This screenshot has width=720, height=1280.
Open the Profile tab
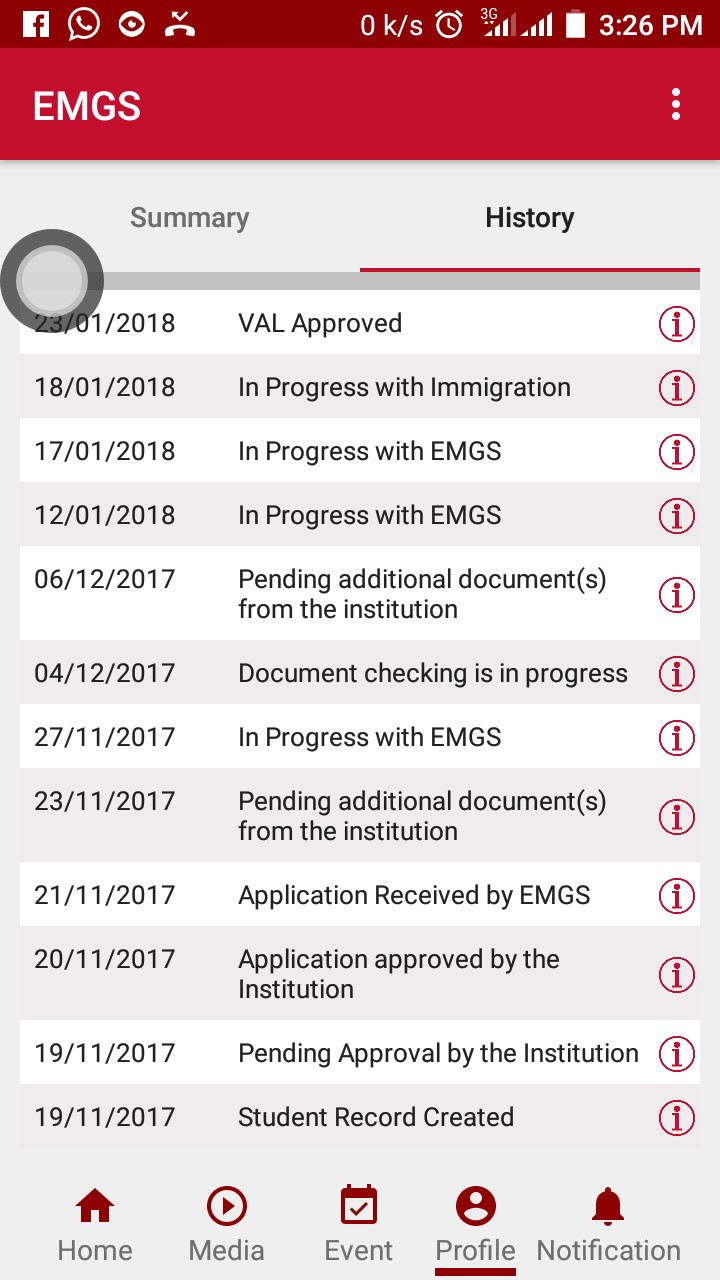(475, 1225)
